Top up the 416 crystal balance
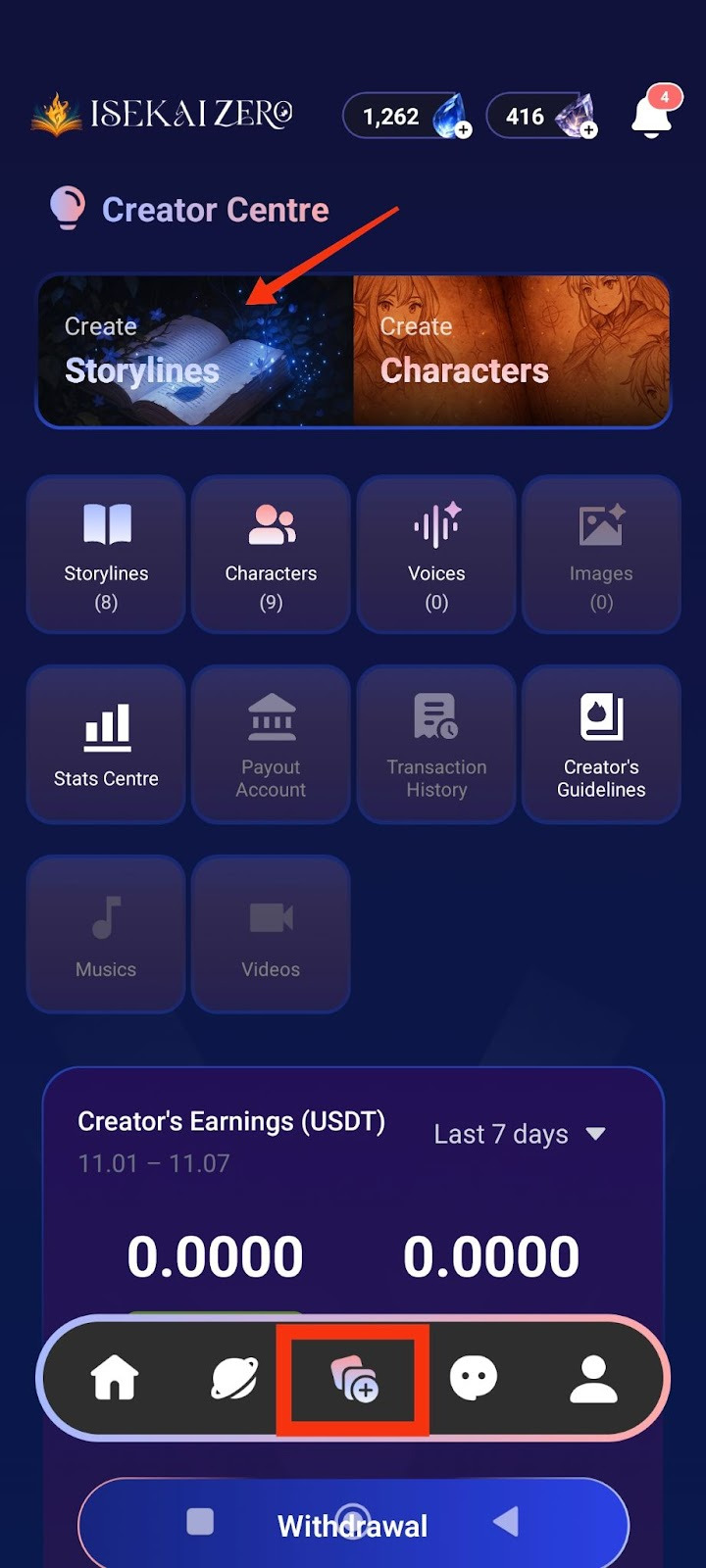The image size is (706, 1568). [x=588, y=129]
